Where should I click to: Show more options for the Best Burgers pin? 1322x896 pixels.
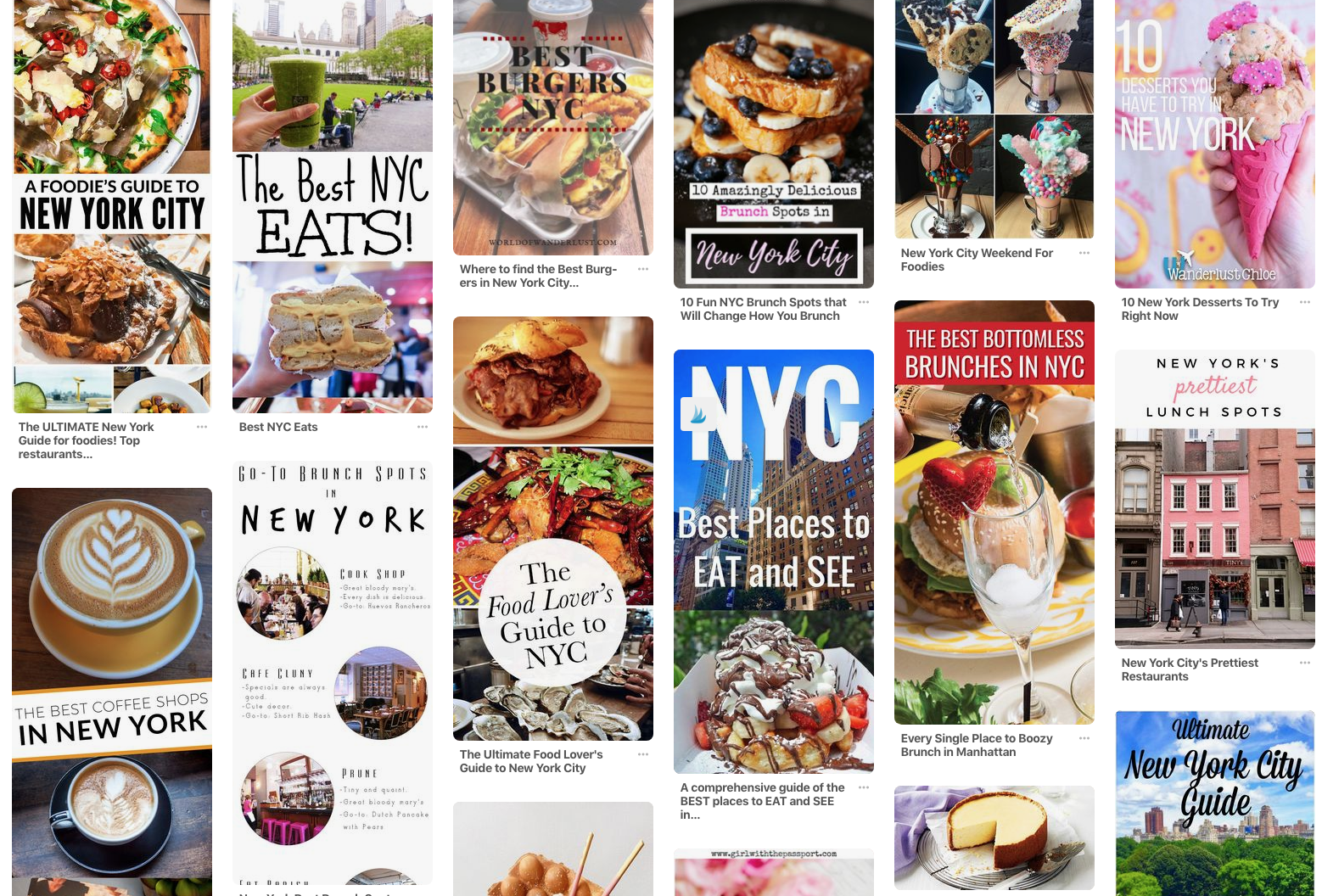point(643,269)
